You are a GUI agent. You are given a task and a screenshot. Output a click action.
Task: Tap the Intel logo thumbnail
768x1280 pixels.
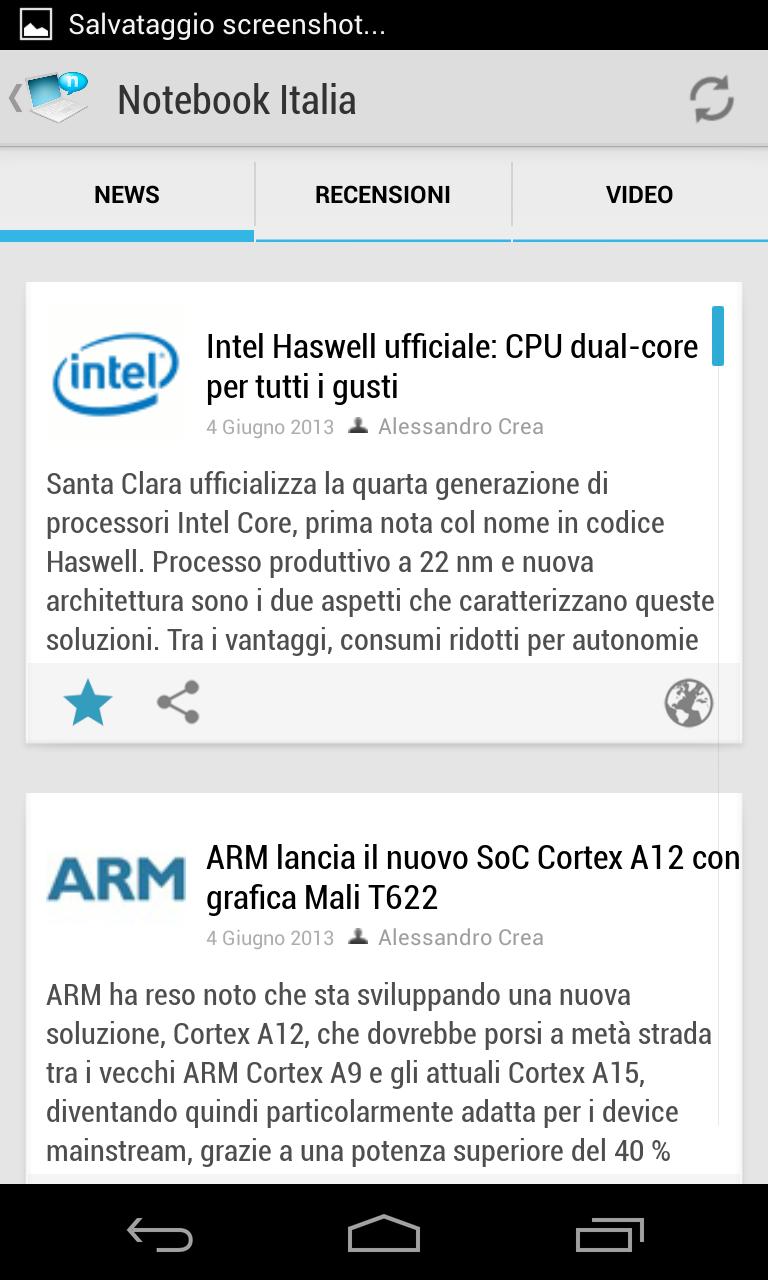pos(115,373)
